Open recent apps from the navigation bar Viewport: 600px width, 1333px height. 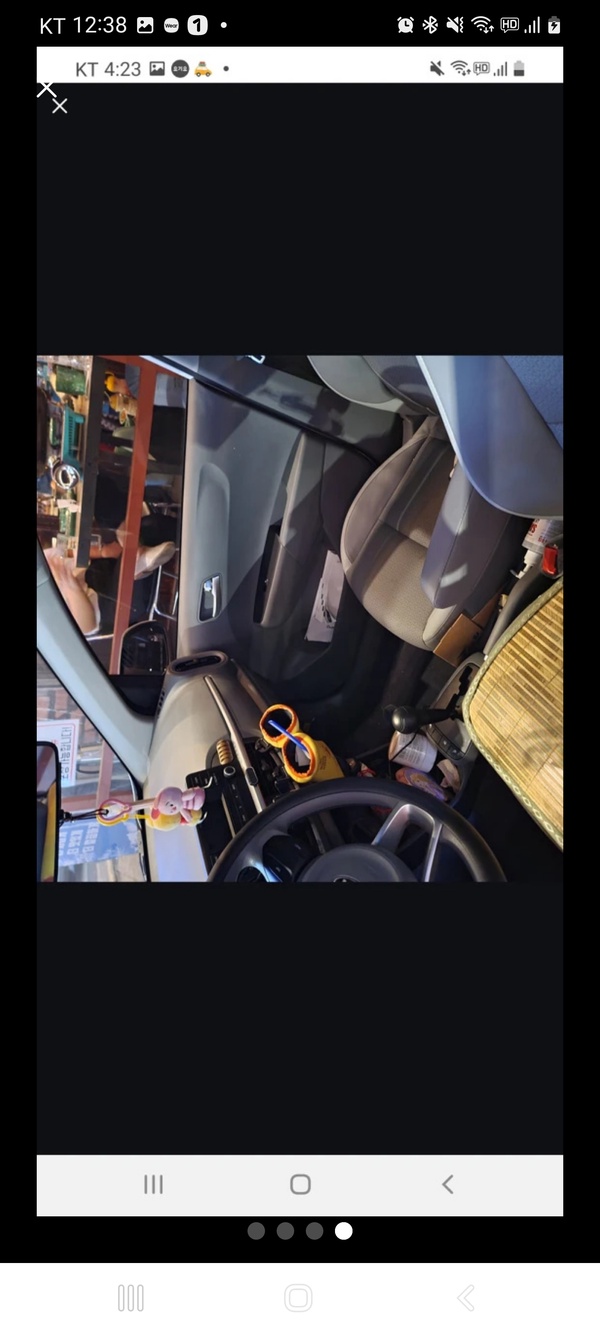click(x=131, y=1298)
